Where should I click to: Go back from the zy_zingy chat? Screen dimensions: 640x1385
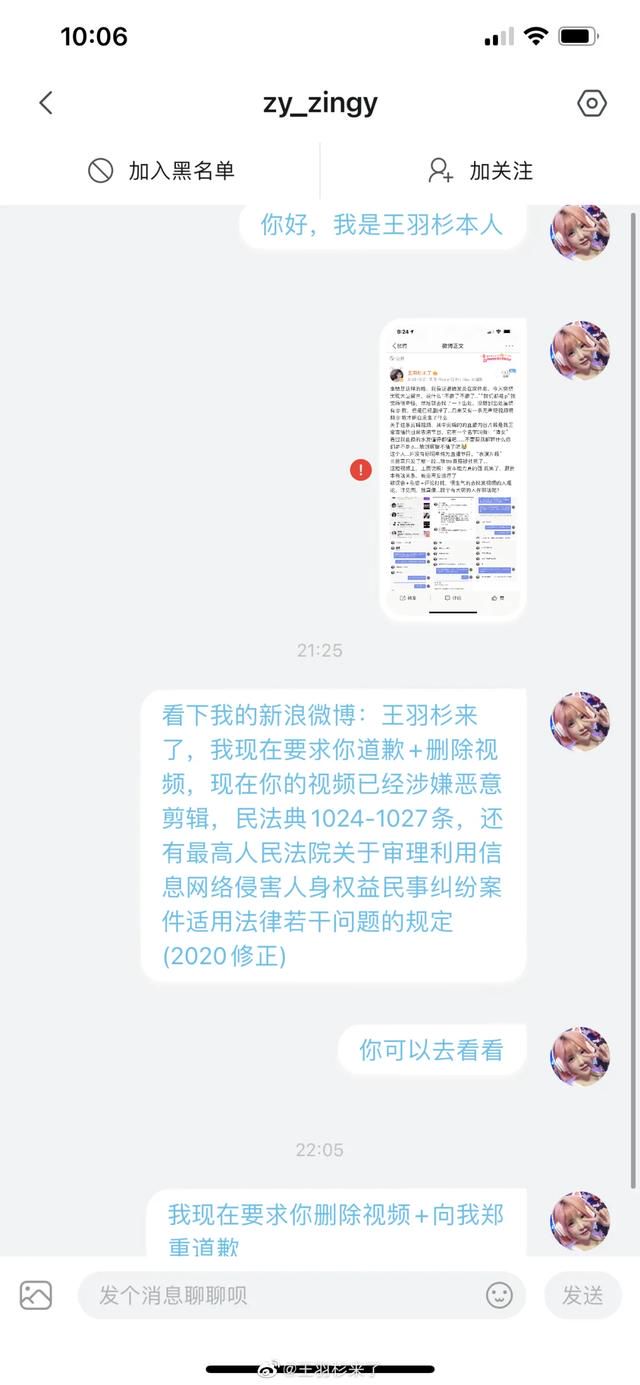(x=45, y=103)
